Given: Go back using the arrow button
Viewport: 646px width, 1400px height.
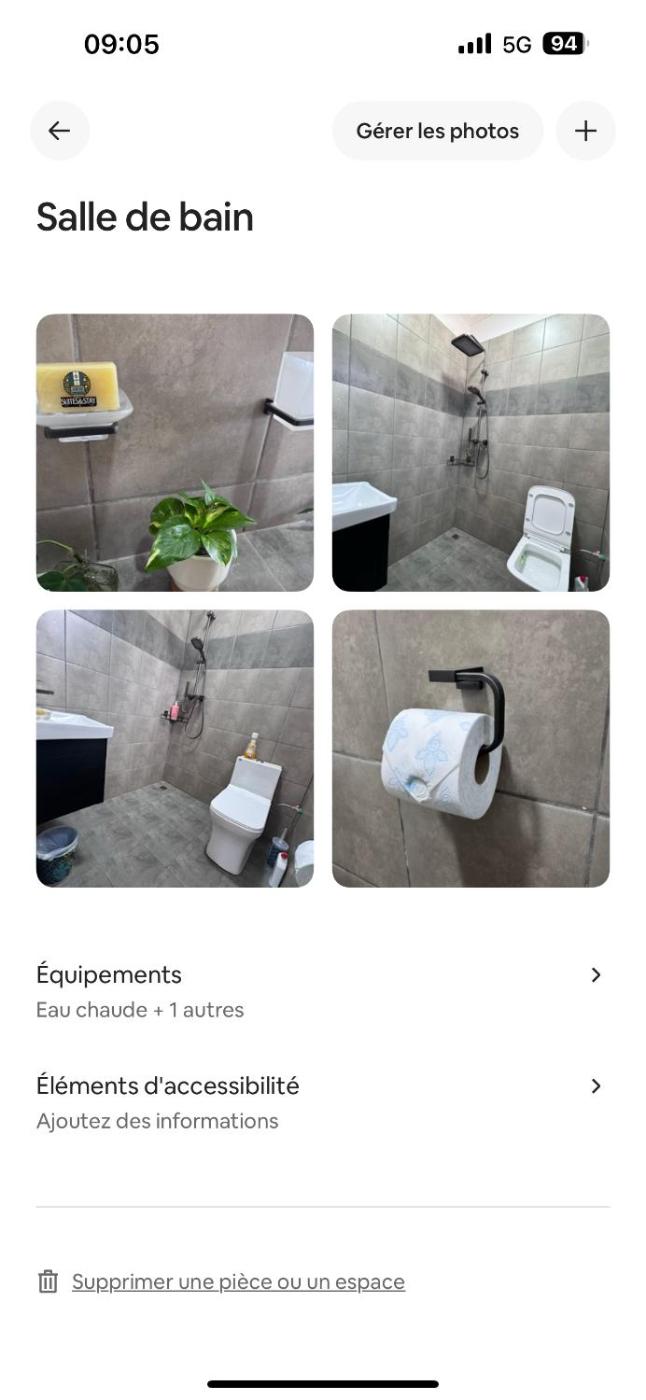Looking at the screenshot, I should [60, 131].
